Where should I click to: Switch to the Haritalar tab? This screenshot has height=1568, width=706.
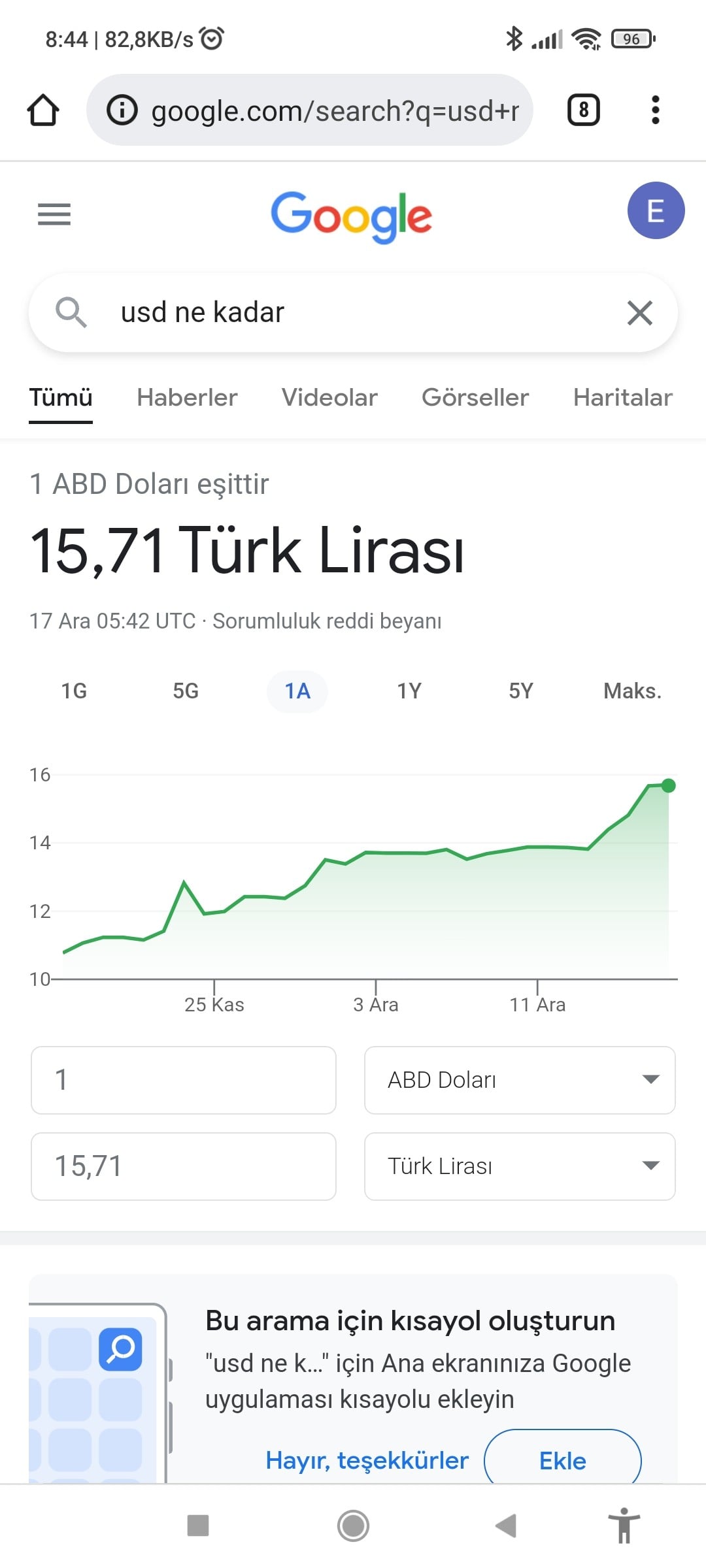pos(622,397)
